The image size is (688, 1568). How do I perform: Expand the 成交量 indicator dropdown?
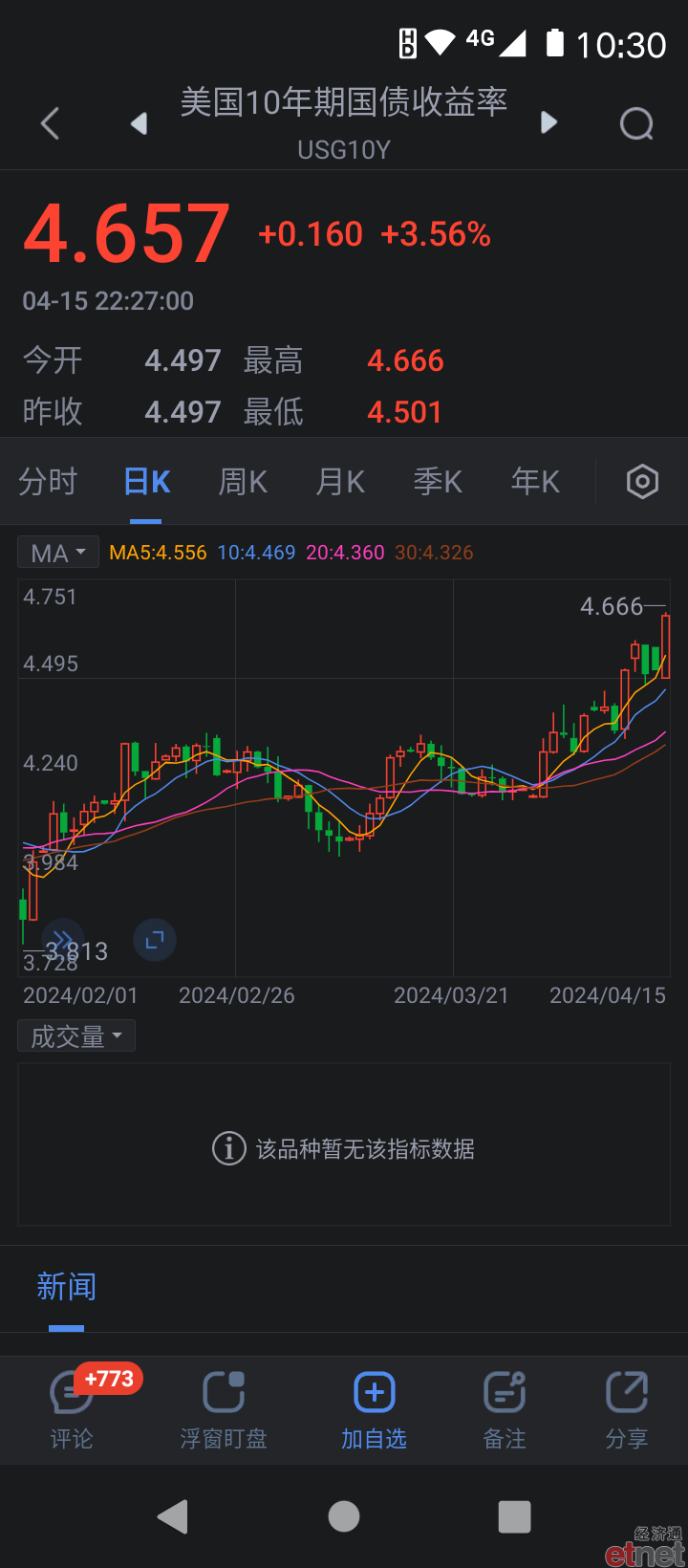coord(76,1036)
